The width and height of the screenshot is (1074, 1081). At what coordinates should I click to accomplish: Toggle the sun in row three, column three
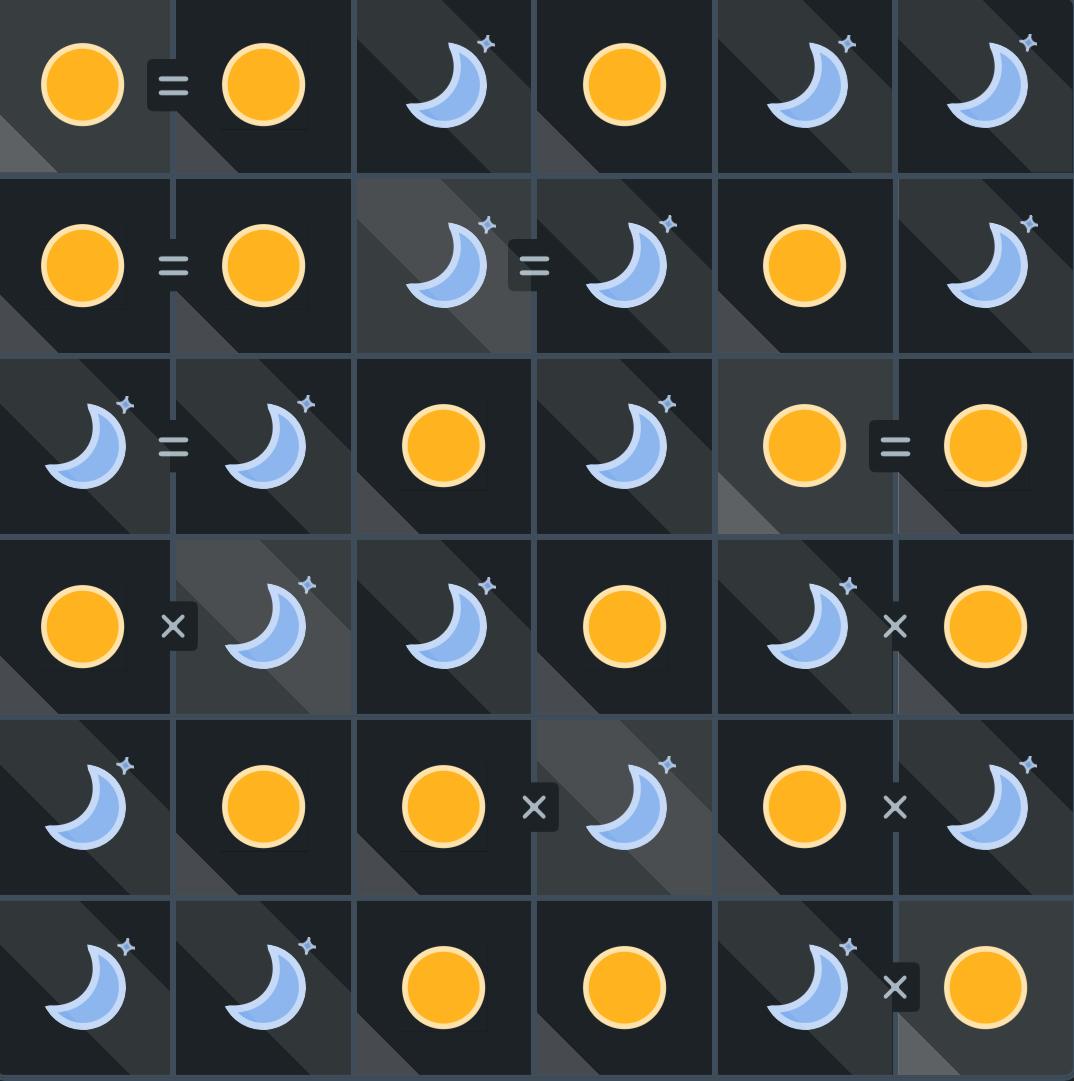point(444,446)
